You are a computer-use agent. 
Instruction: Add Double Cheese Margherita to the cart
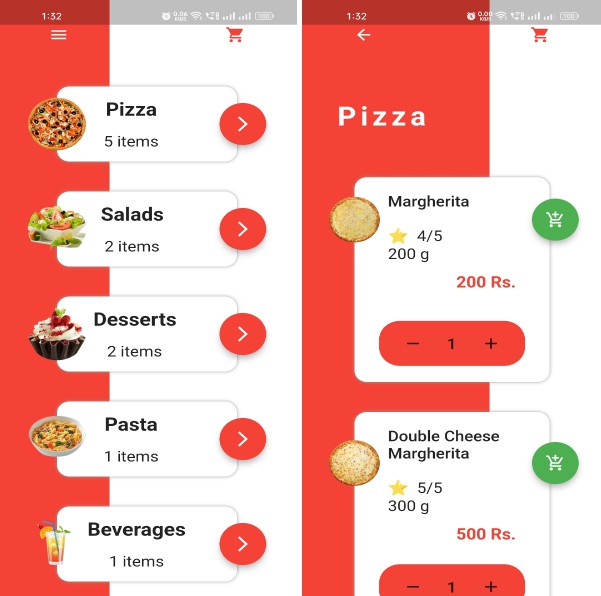click(555, 463)
